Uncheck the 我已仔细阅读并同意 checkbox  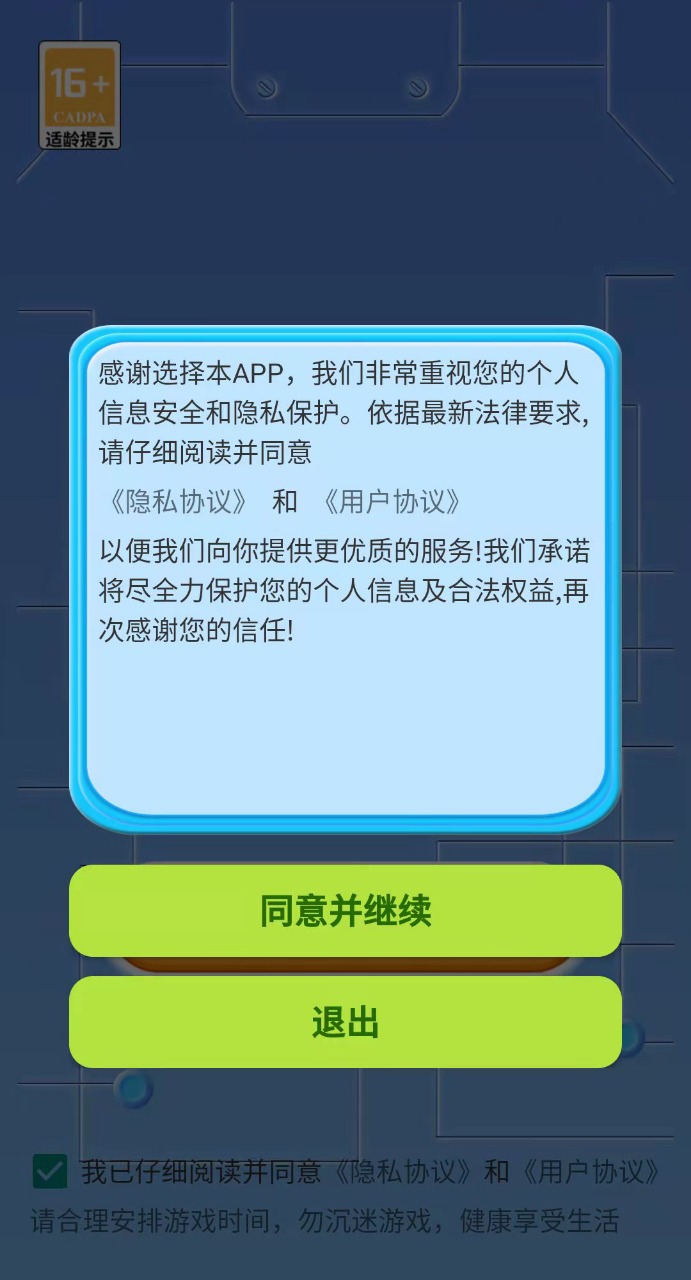[x=50, y=1171]
